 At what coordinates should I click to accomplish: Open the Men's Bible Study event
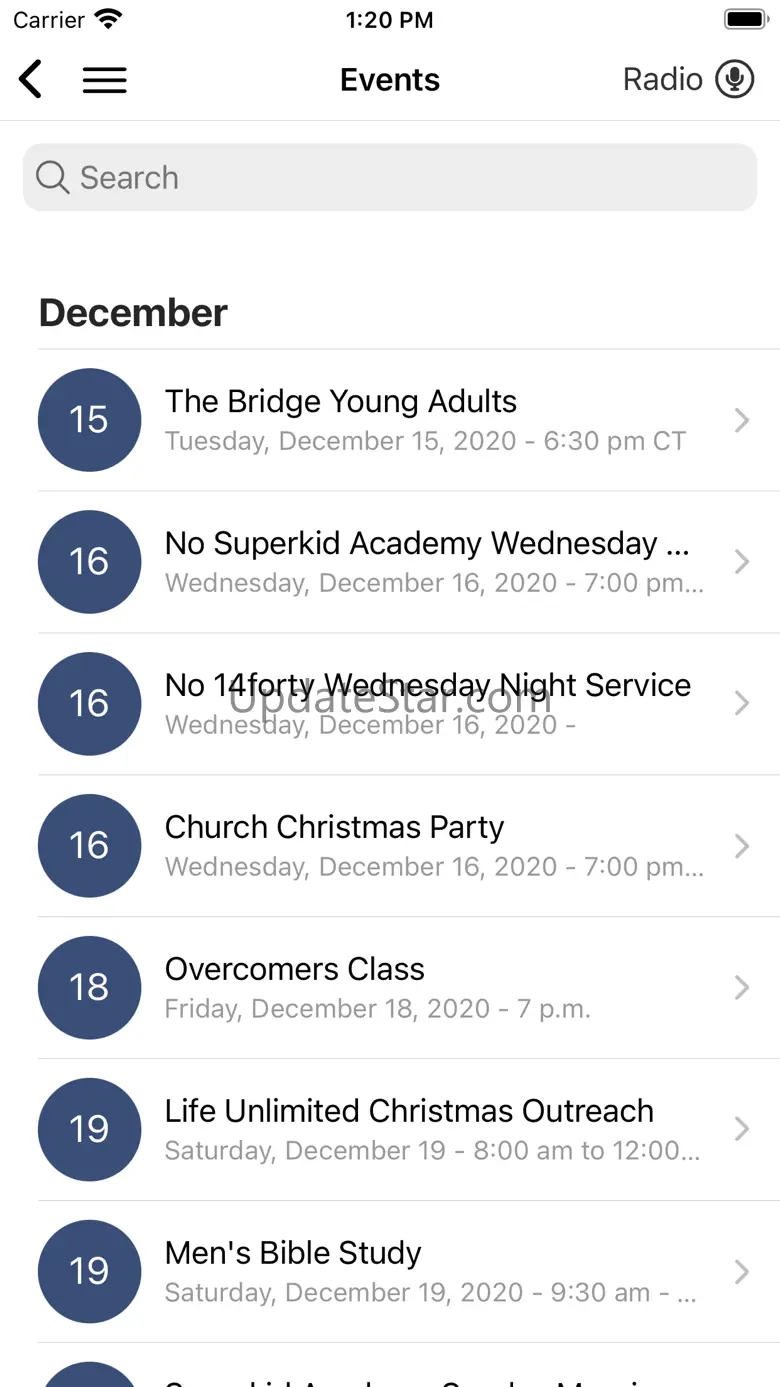[x=408, y=1272]
